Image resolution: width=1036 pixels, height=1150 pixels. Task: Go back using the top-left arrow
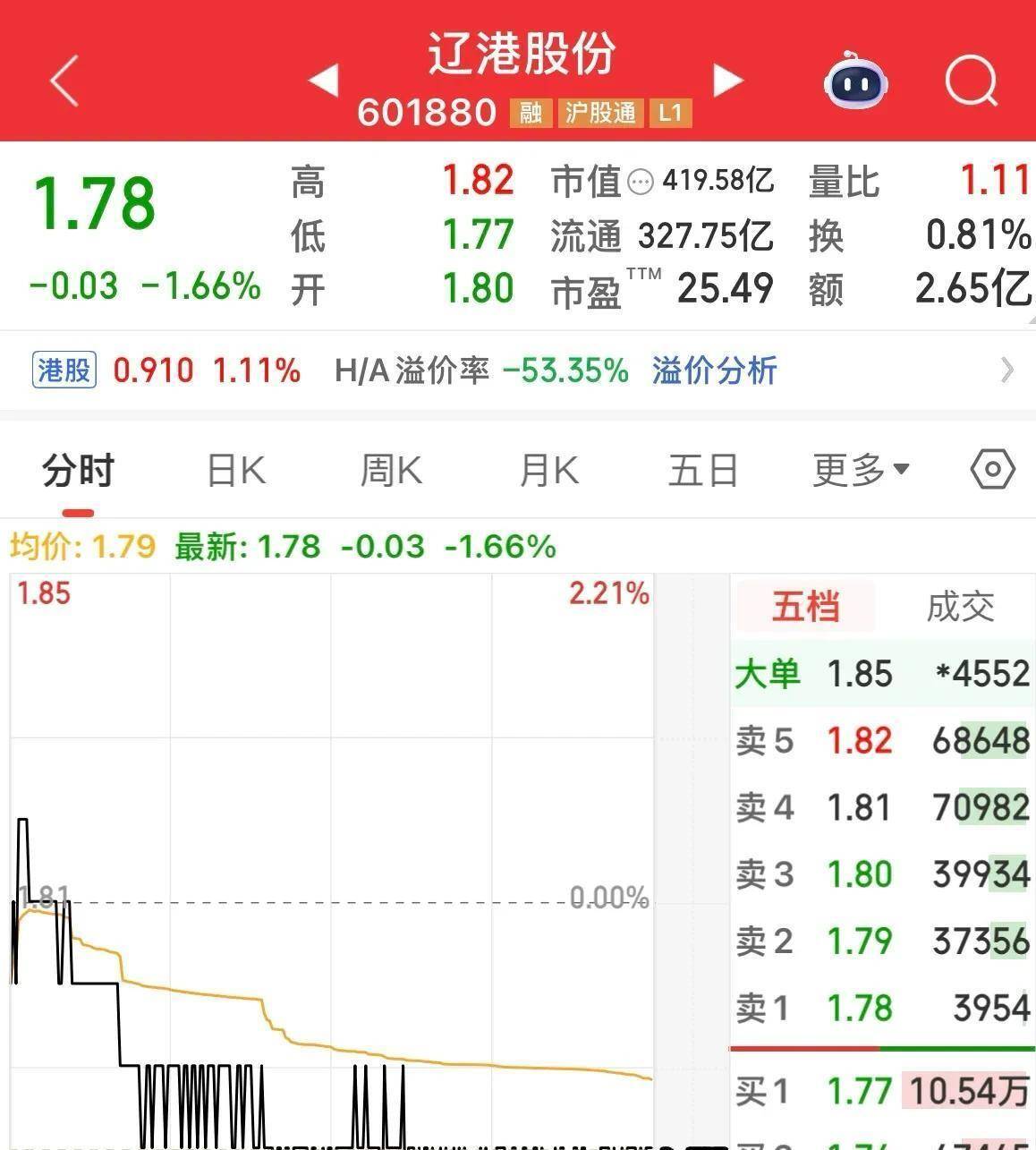(x=64, y=81)
